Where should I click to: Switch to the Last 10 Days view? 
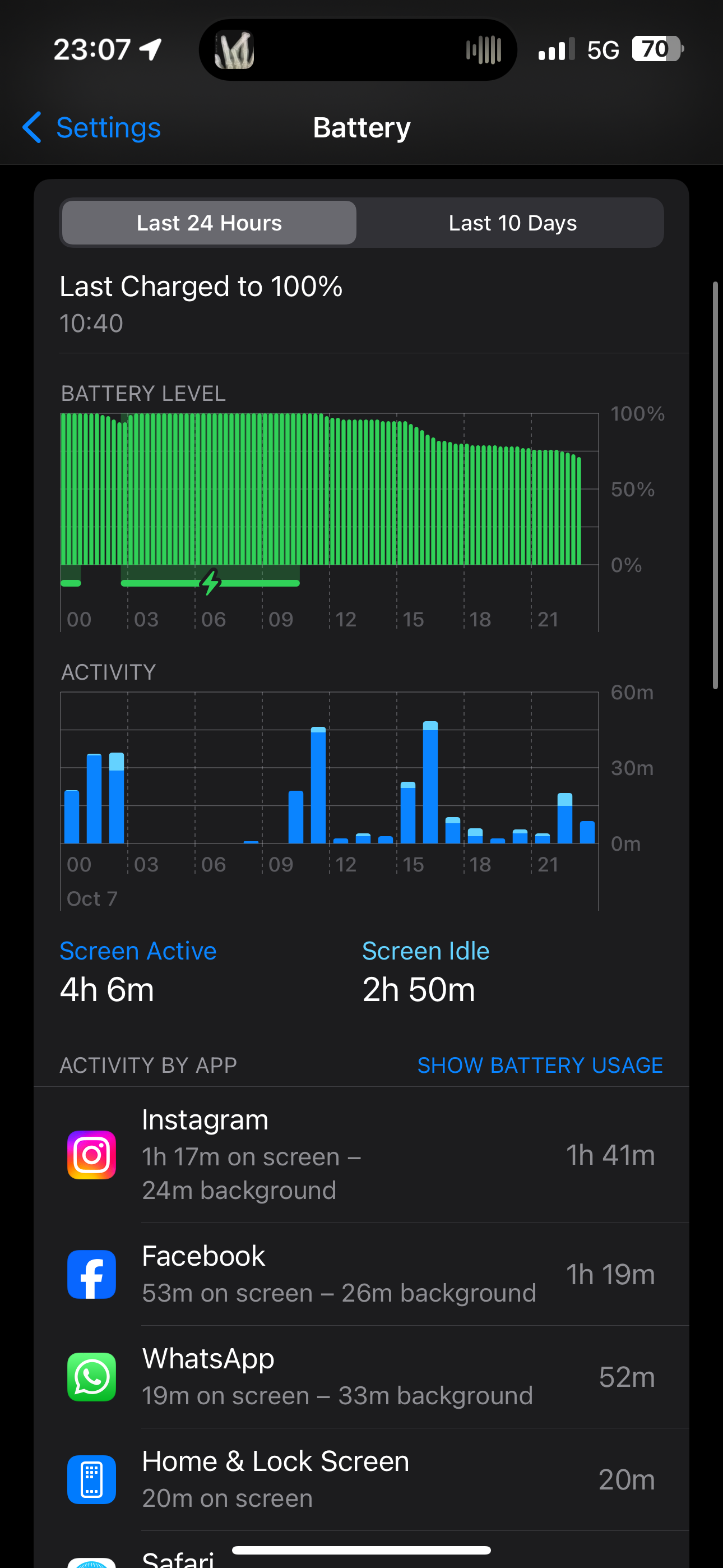coord(512,223)
